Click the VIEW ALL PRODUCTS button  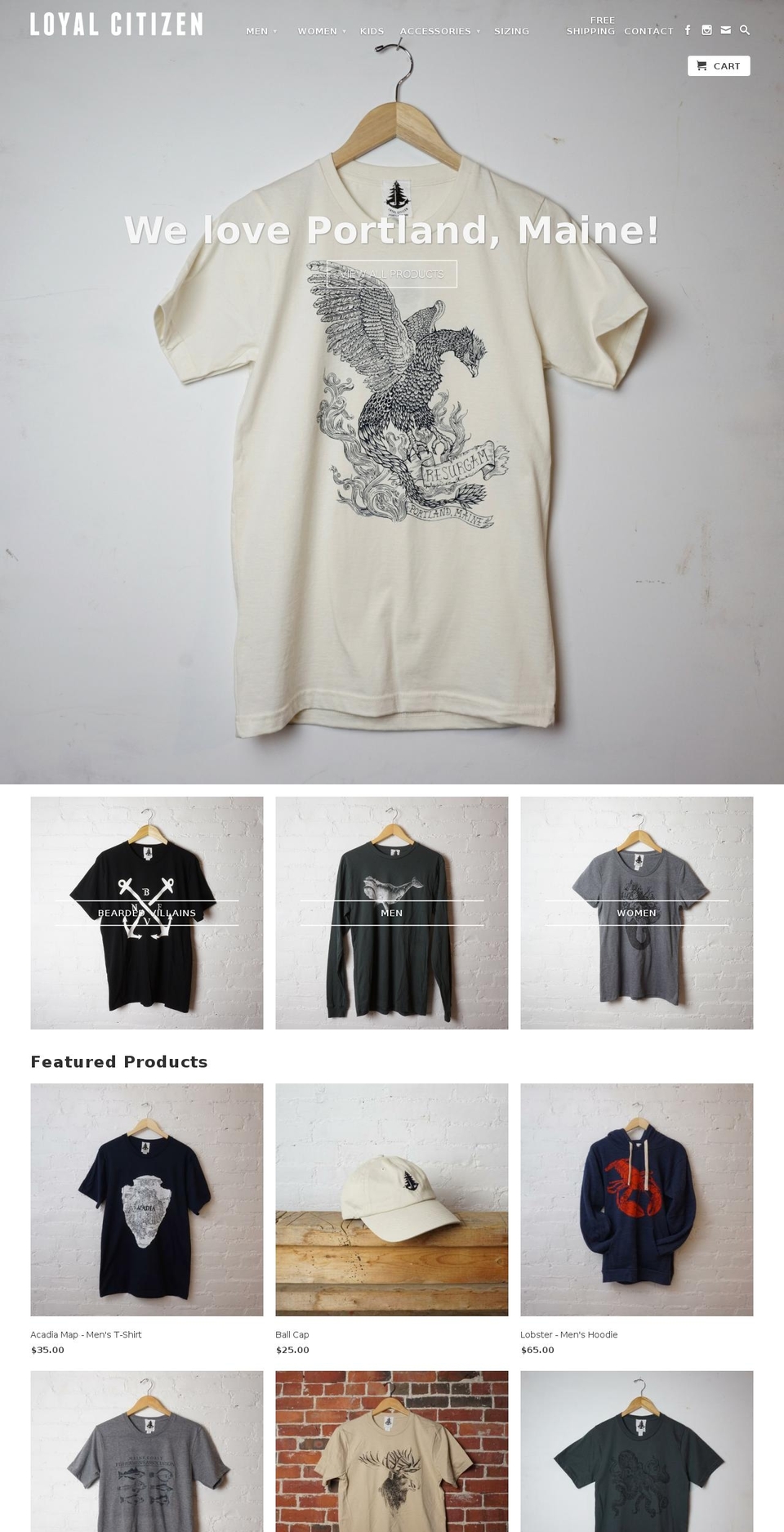tap(392, 275)
